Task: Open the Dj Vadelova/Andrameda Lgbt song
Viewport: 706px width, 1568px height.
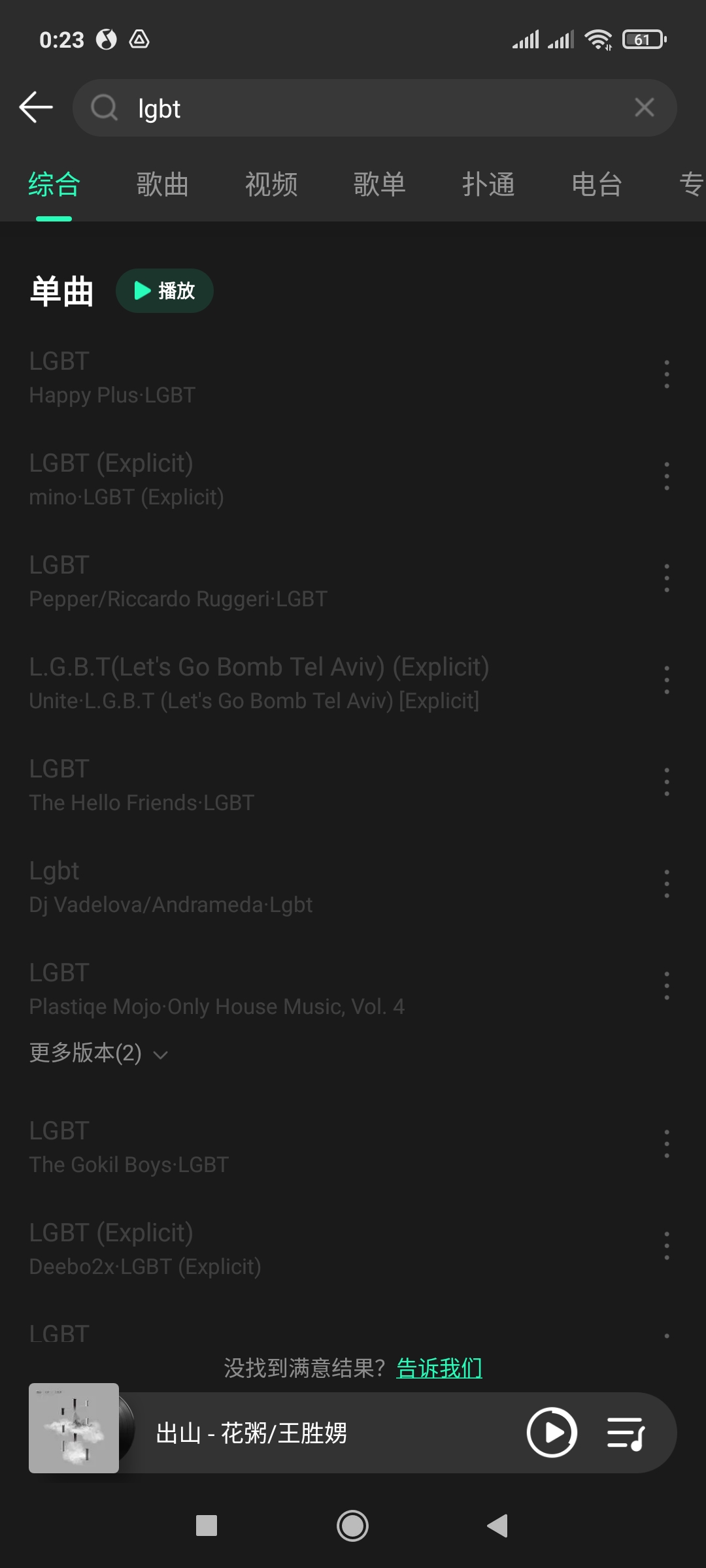Action: 261,887
